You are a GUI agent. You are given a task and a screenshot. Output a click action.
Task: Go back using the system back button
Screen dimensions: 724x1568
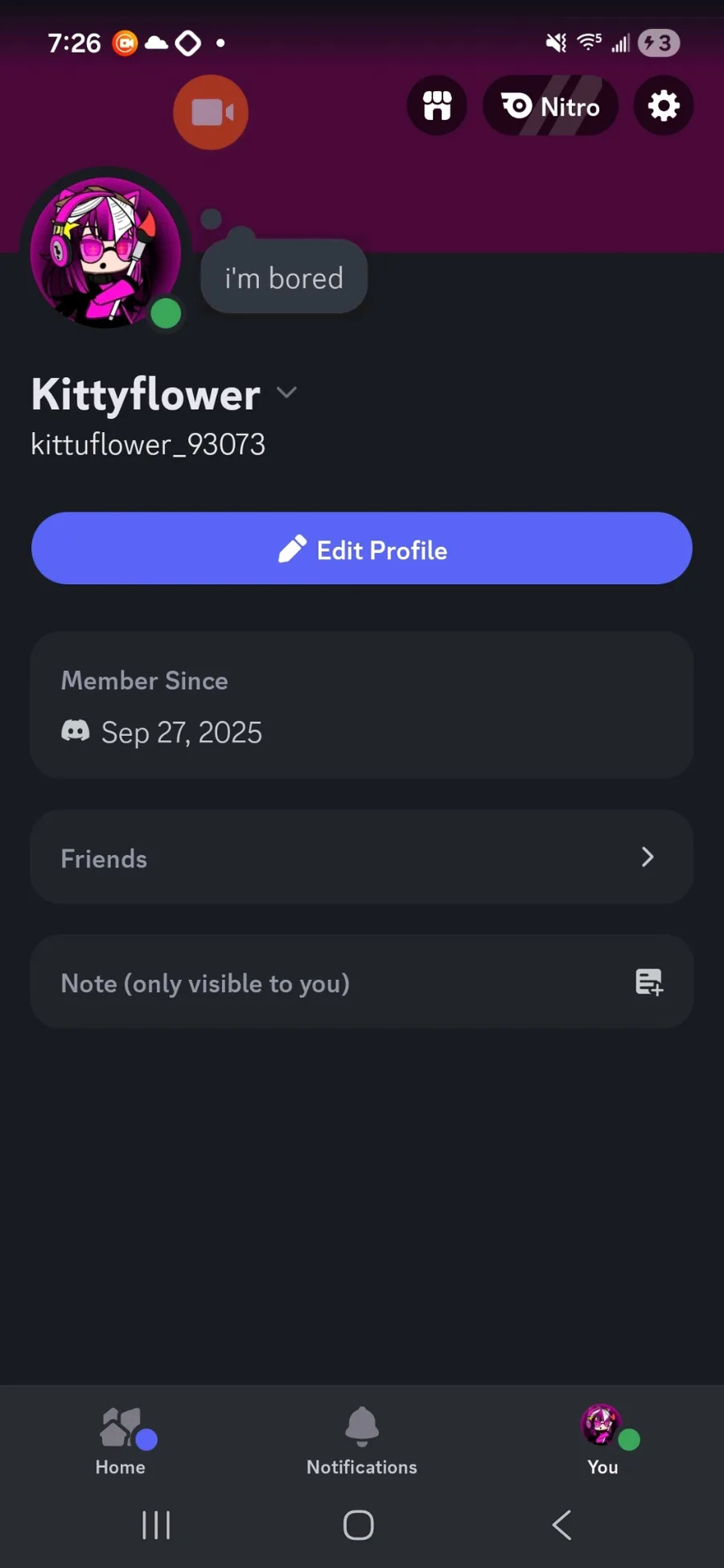click(x=562, y=1525)
